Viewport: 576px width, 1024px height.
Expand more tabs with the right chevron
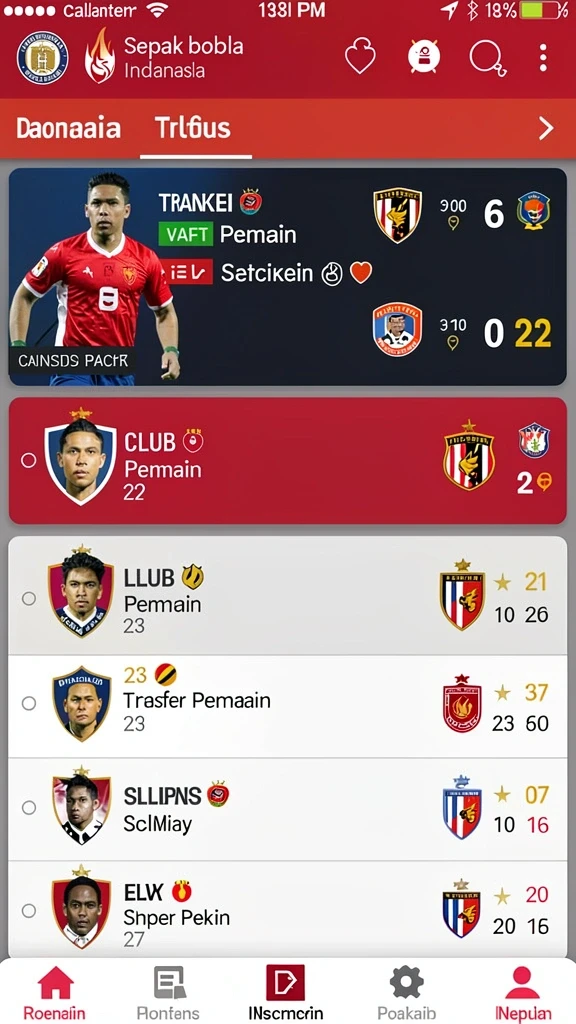pyautogui.click(x=546, y=129)
